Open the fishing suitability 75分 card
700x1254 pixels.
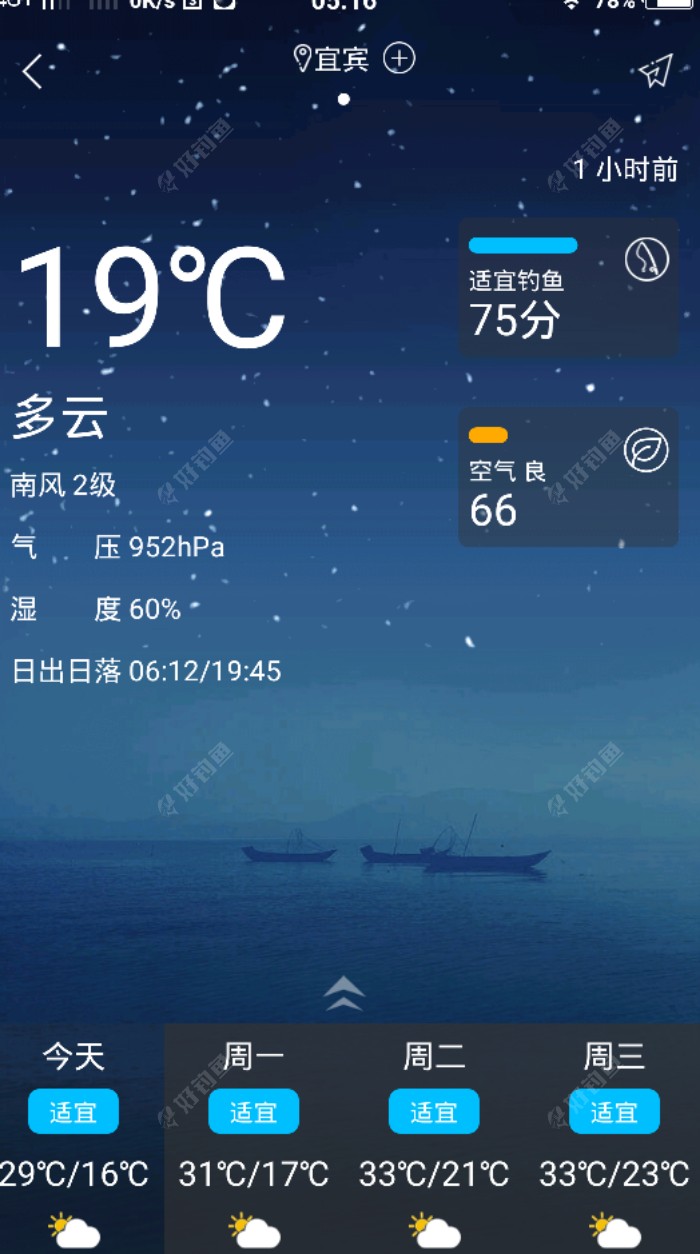pyautogui.click(x=568, y=288)
